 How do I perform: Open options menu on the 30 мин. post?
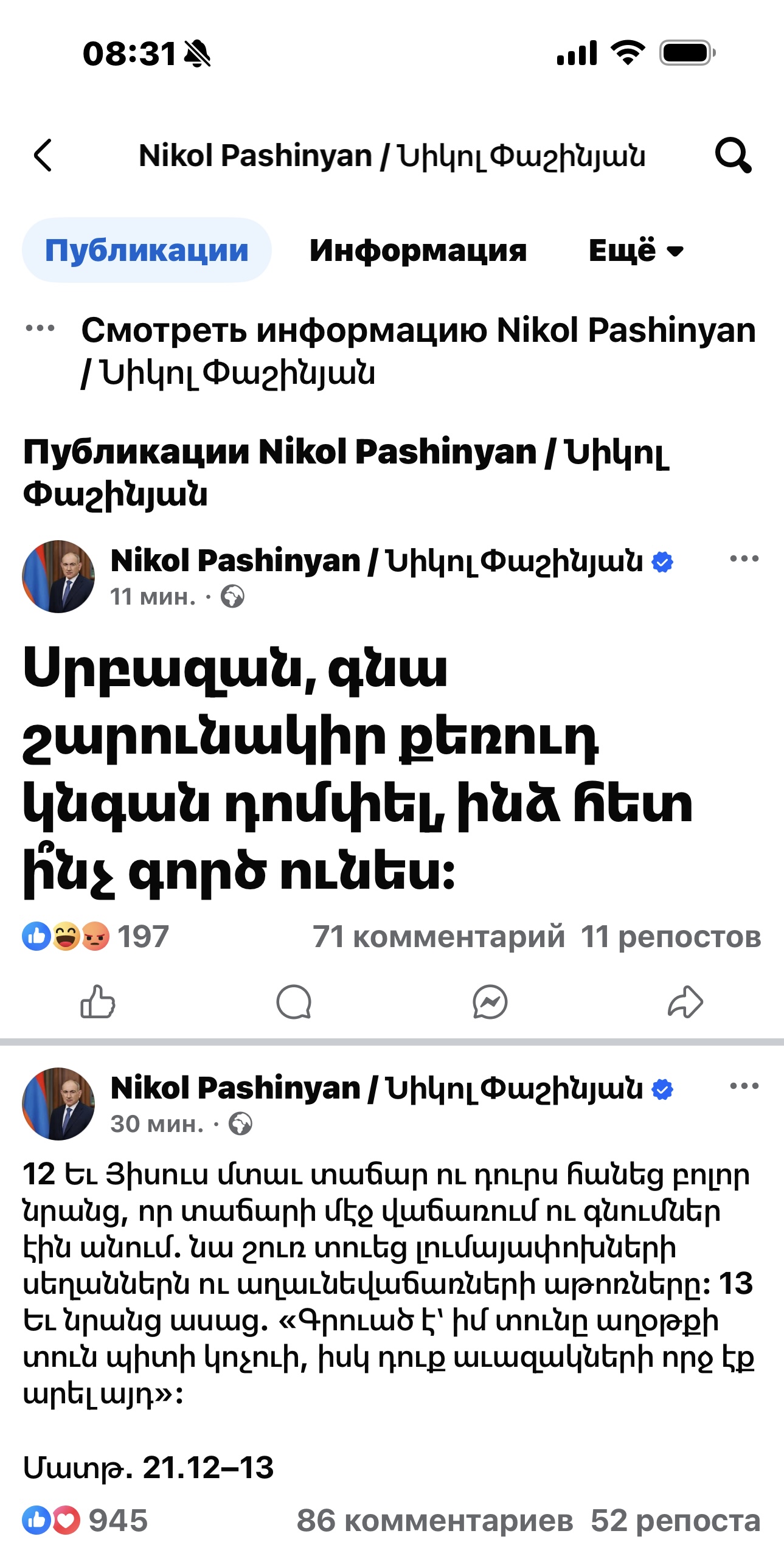click(x=744, y=1086)
